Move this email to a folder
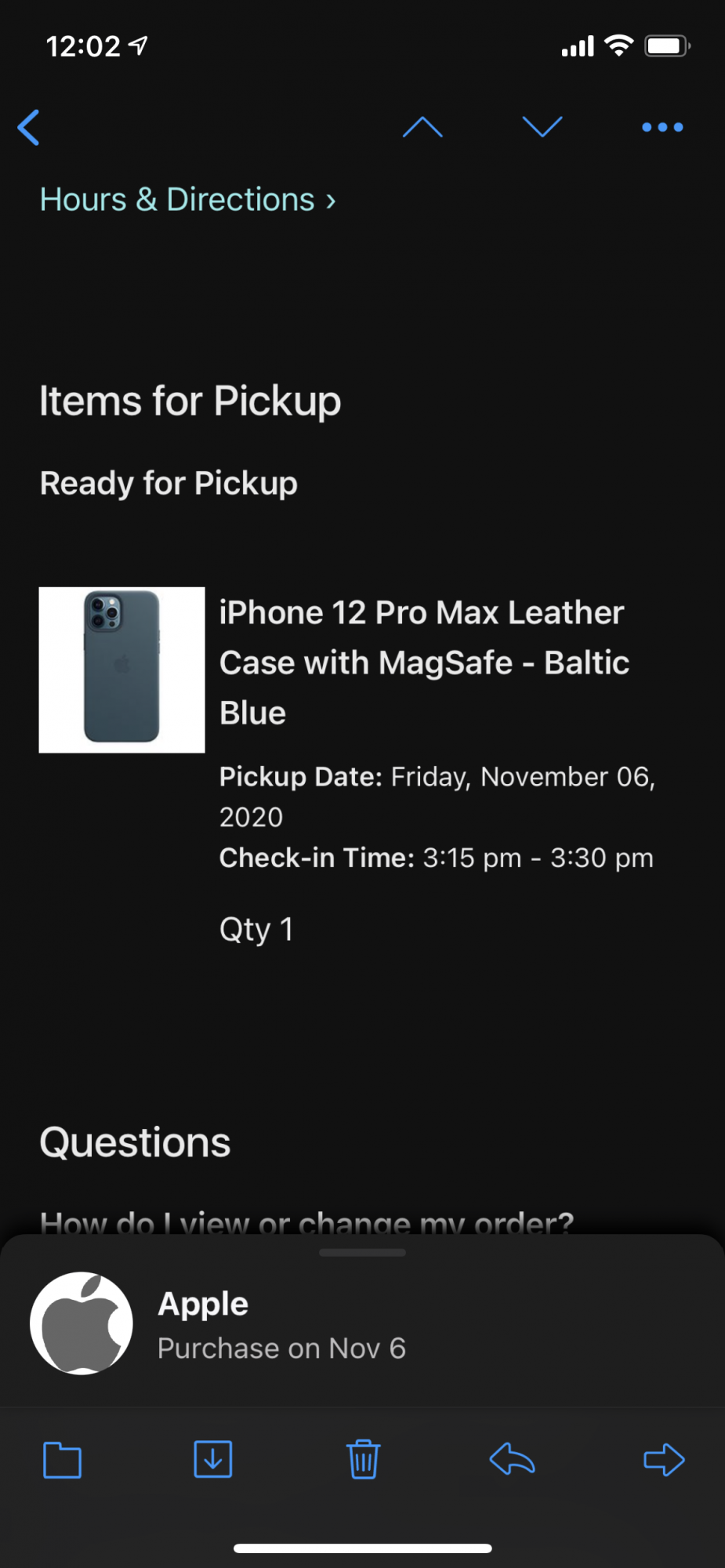The height and width of the screenshot is (1568, 725). click(62, 1460)
